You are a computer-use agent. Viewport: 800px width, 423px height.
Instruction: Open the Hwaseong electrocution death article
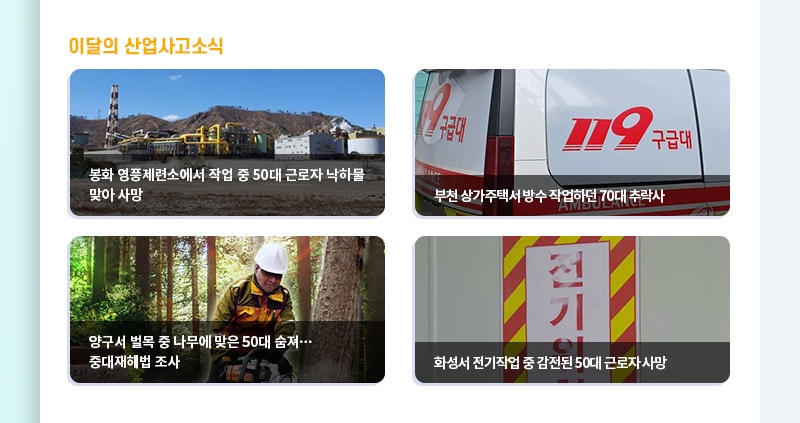click(x=572, y=310)
